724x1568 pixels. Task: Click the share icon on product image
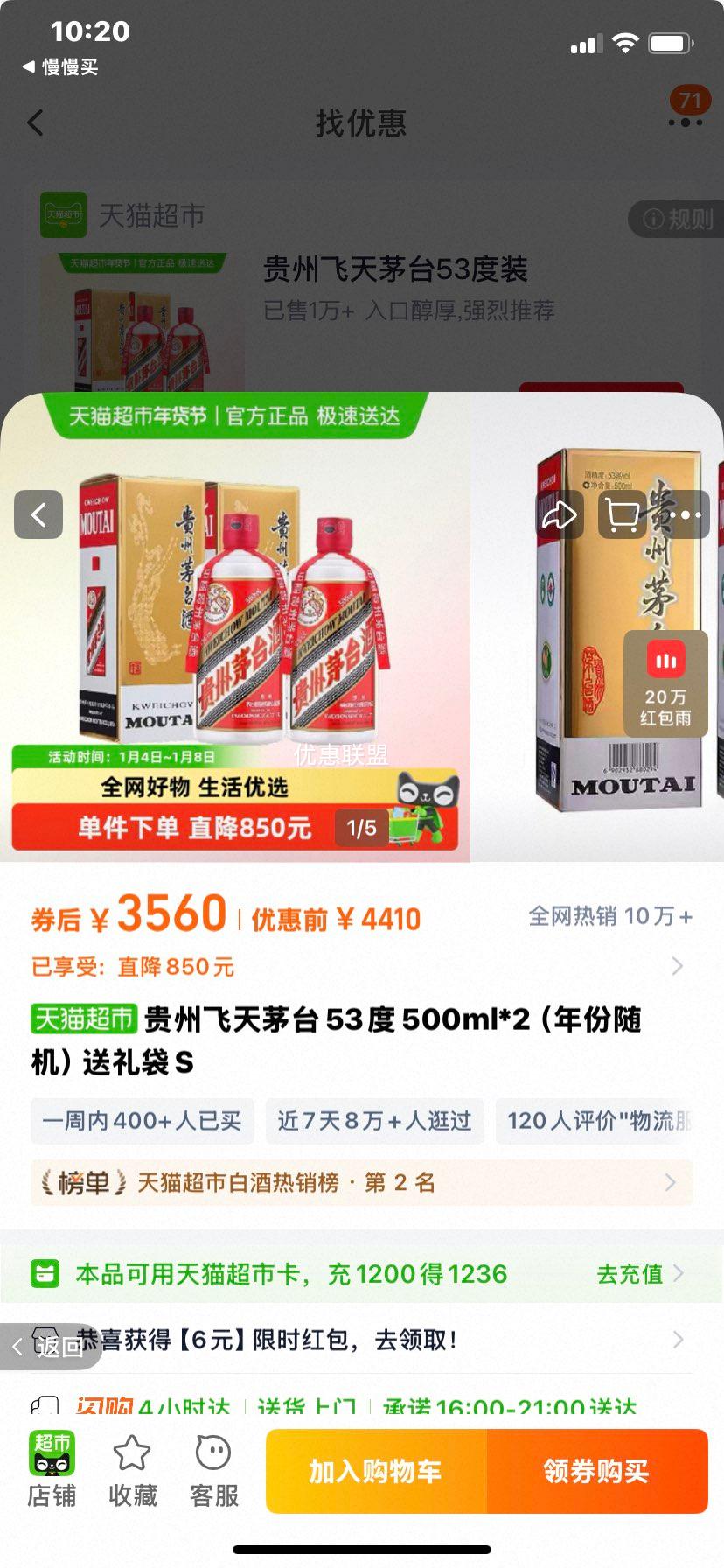tap(560, 515)
